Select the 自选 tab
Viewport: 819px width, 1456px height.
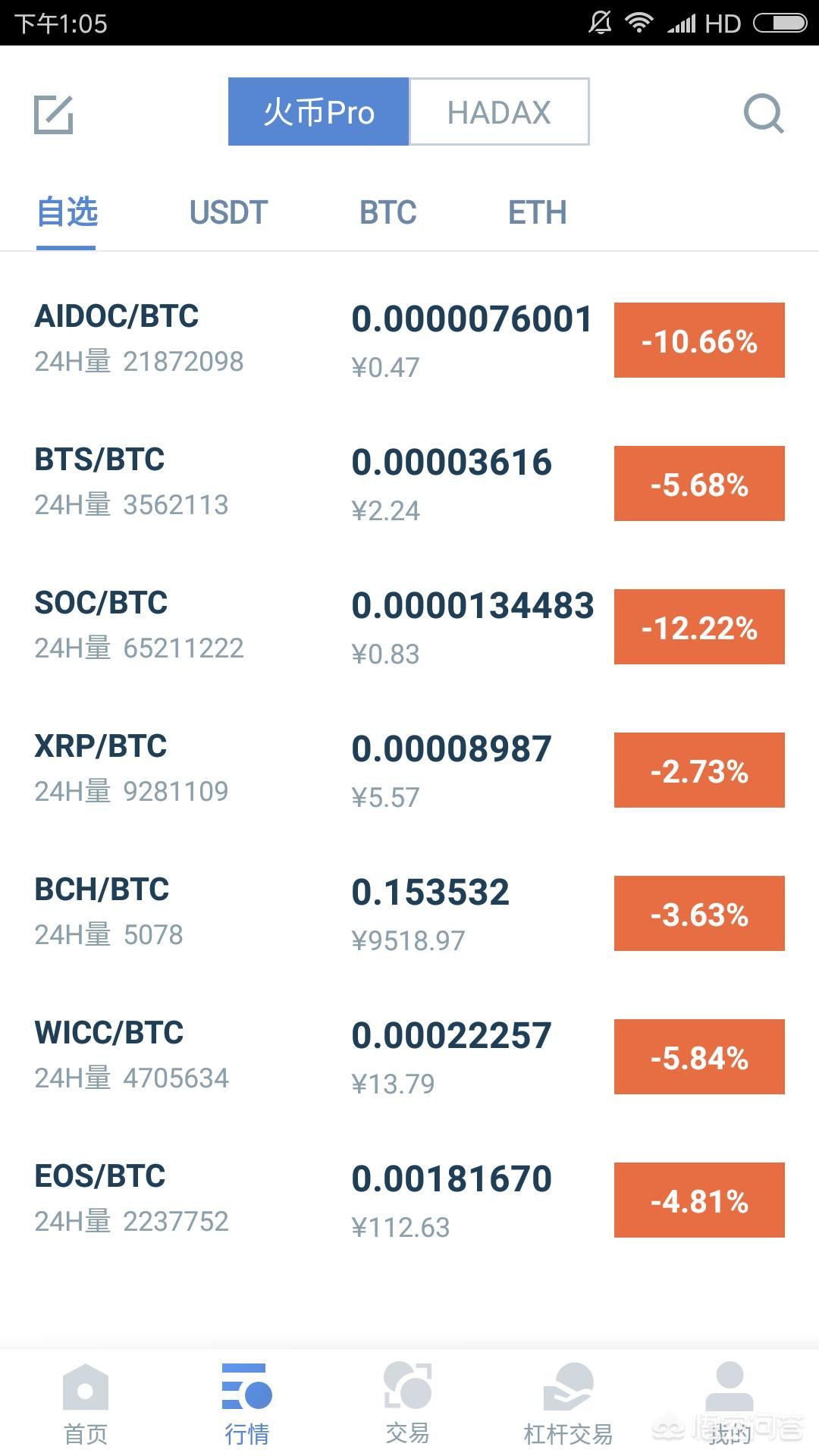pos(67,212)
